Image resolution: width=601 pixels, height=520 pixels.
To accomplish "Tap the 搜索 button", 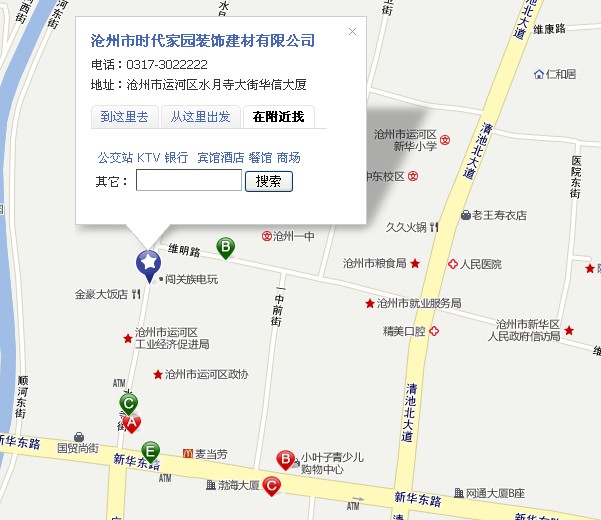I will point(269,181).
